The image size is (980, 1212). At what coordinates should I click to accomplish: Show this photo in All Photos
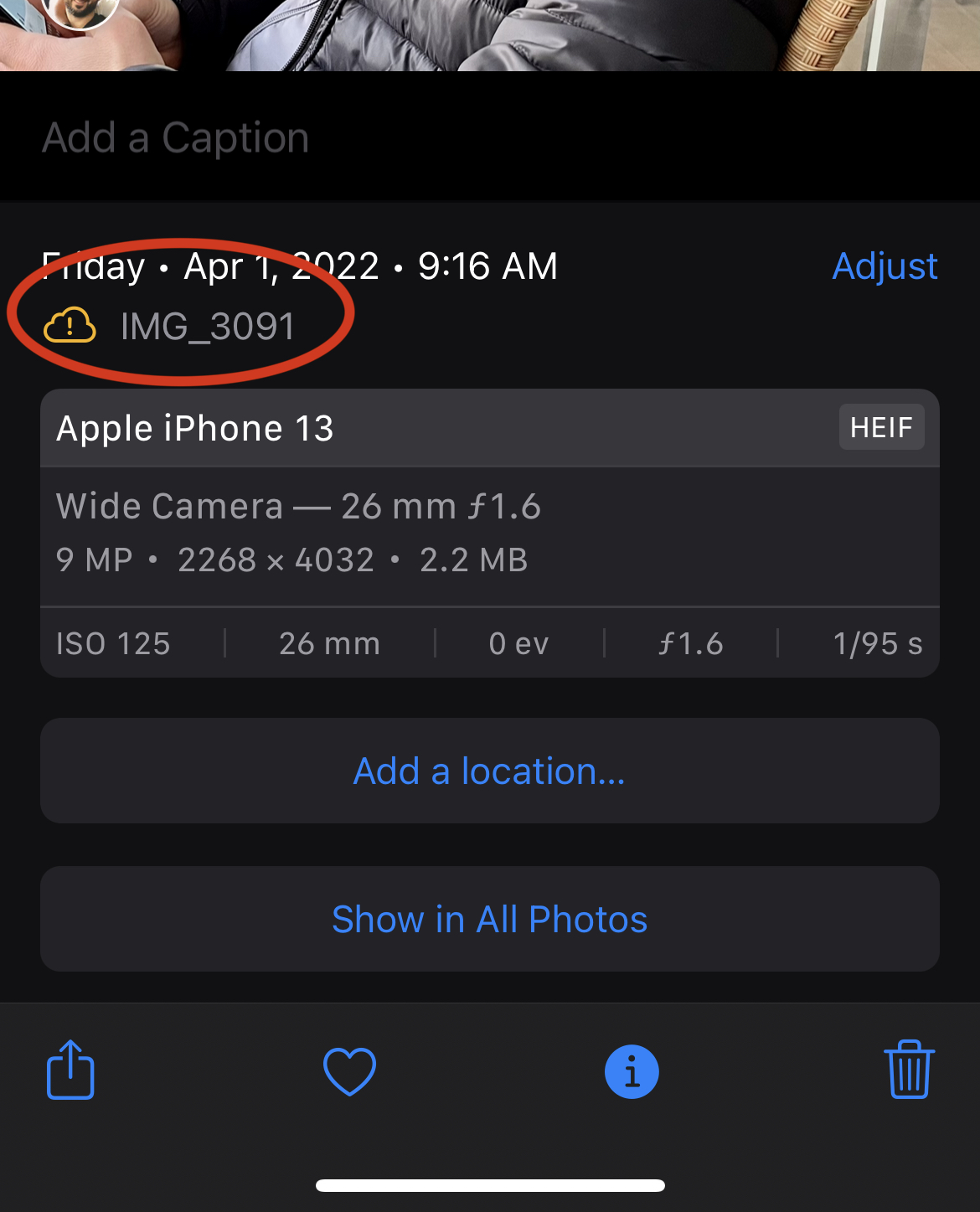point(489,919)
